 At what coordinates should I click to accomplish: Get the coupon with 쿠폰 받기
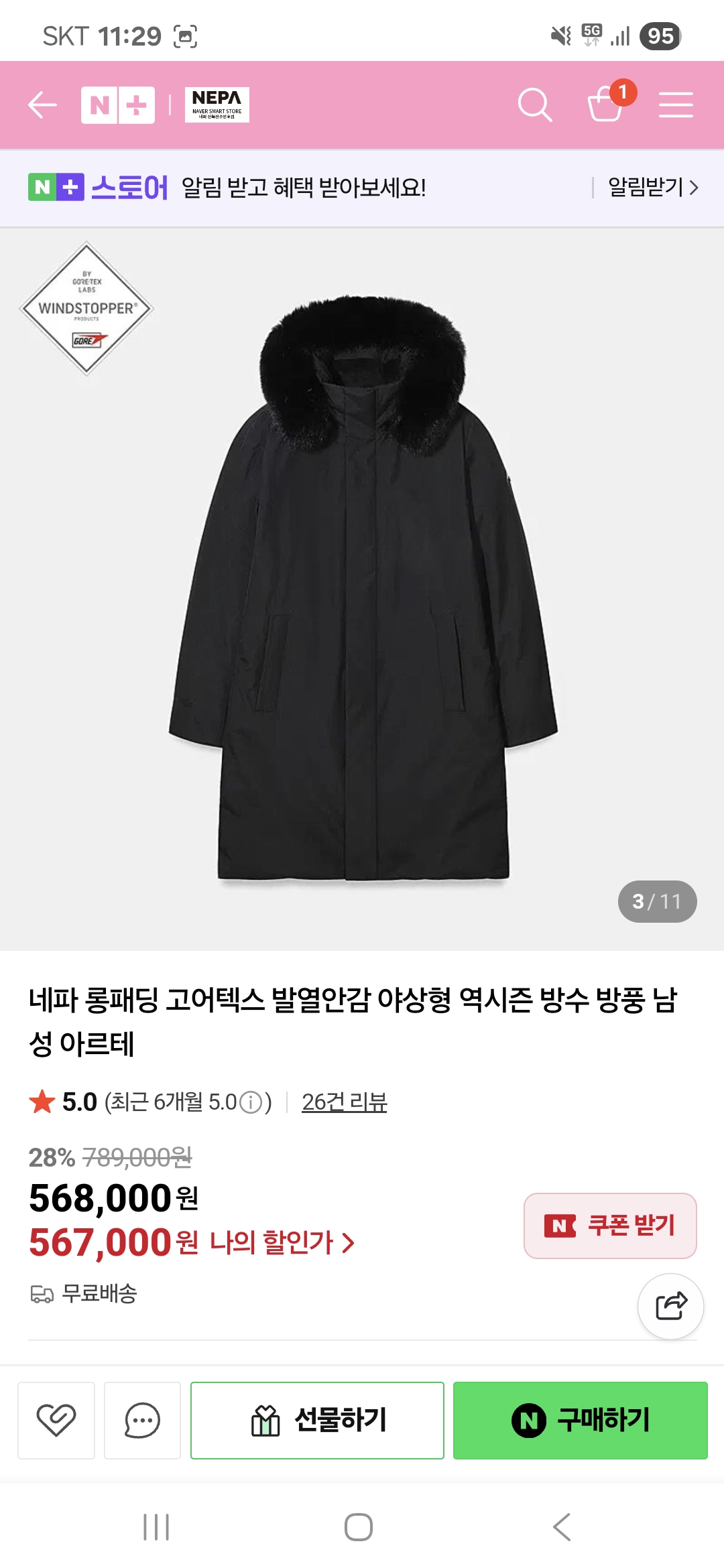point(610,1226)
